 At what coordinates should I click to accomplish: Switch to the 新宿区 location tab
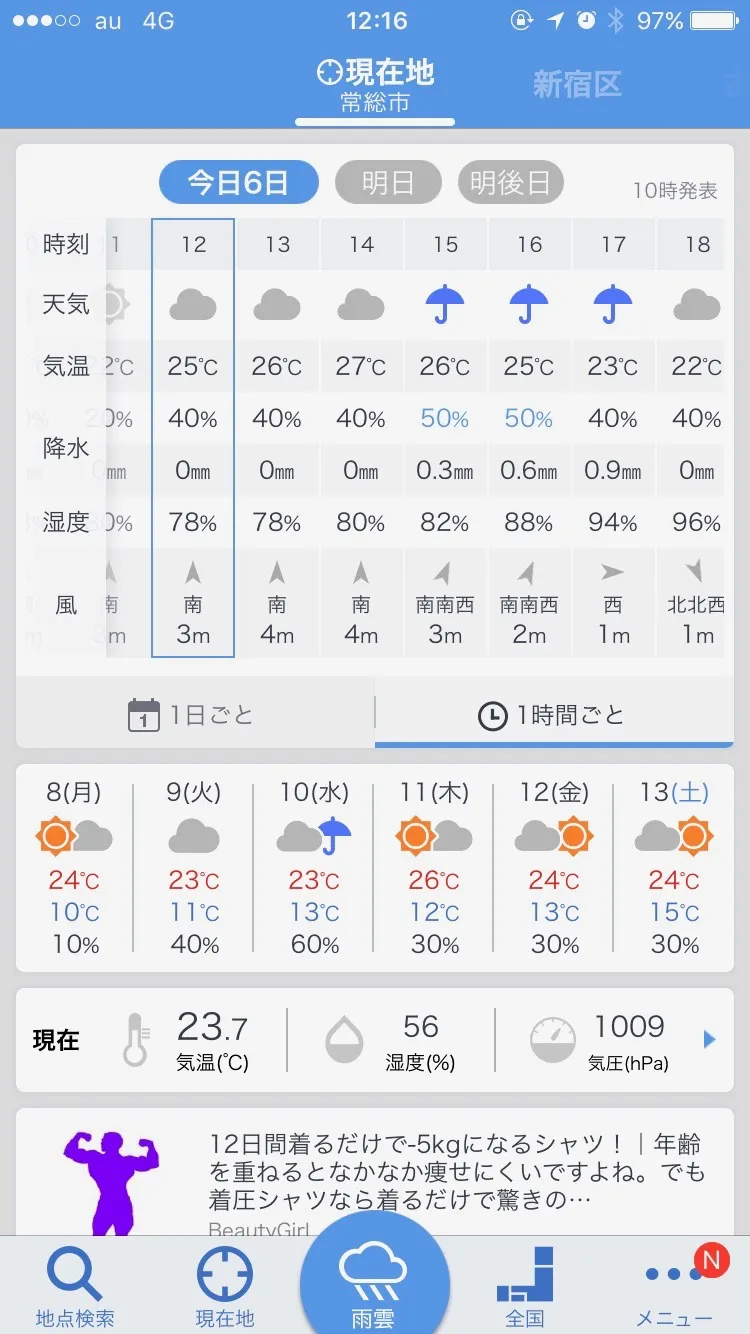577,85
